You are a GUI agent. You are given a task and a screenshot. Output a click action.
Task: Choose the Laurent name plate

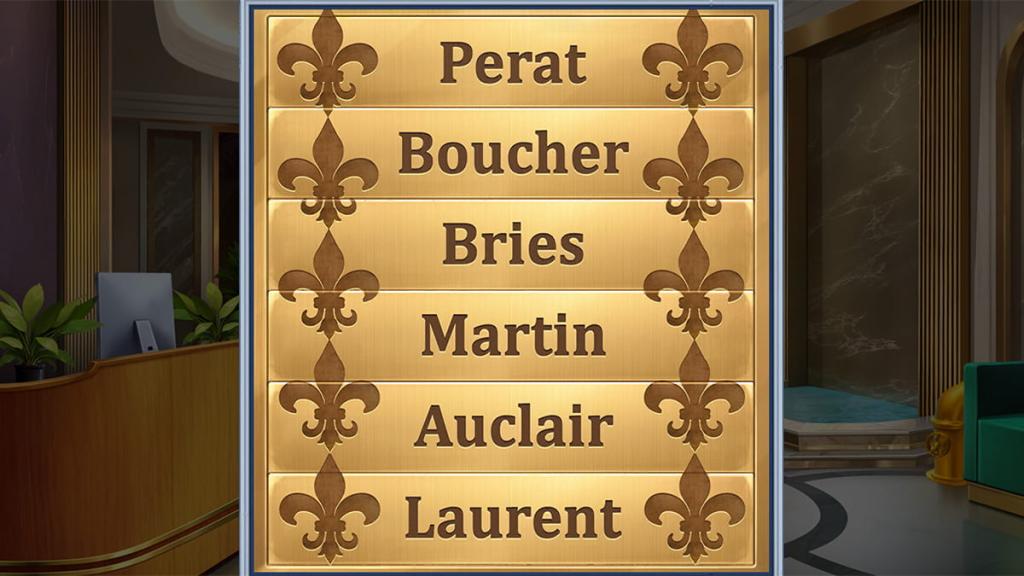coord(512,517)
